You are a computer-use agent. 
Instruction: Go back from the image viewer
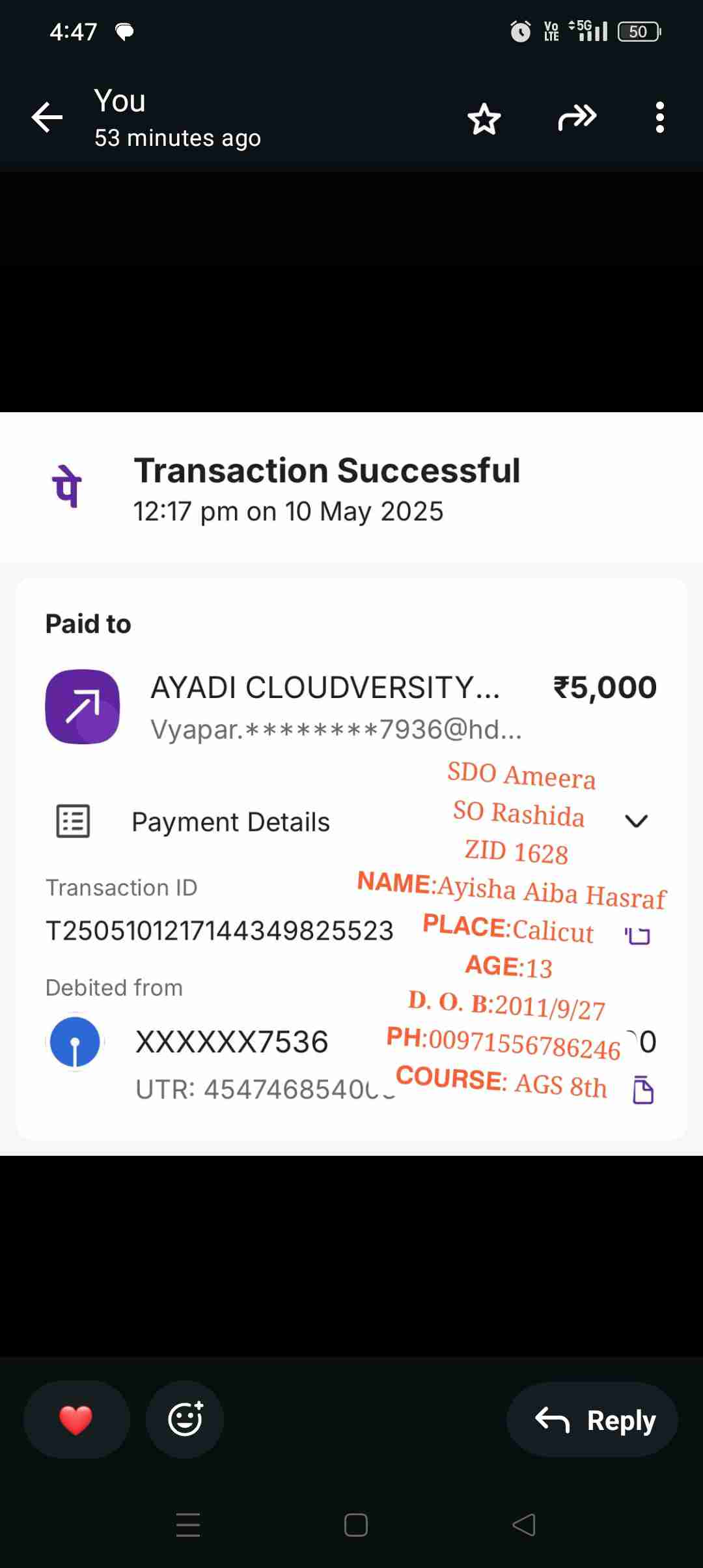[x=47, y=118]
